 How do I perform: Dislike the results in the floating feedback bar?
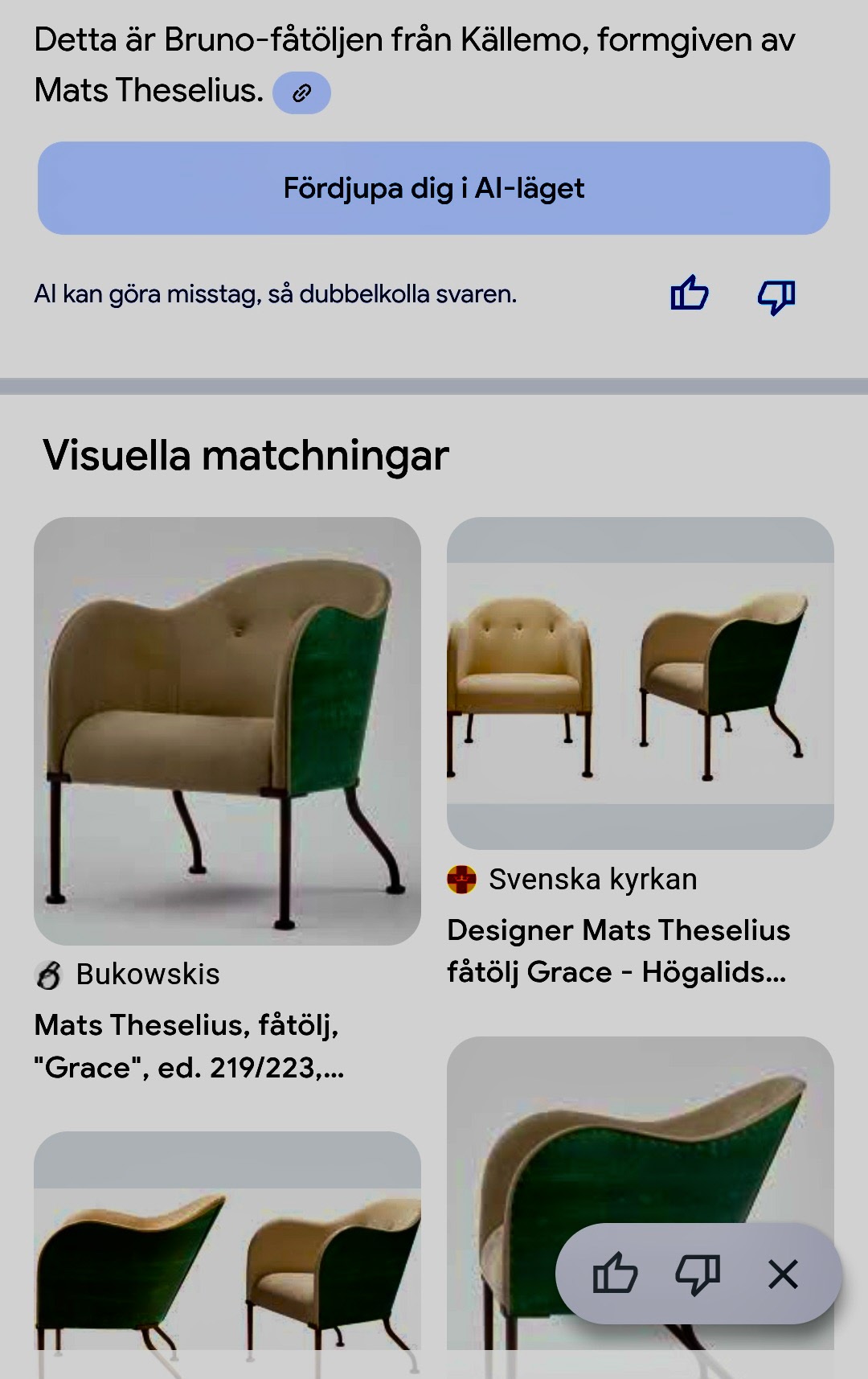coord(697,1274)
